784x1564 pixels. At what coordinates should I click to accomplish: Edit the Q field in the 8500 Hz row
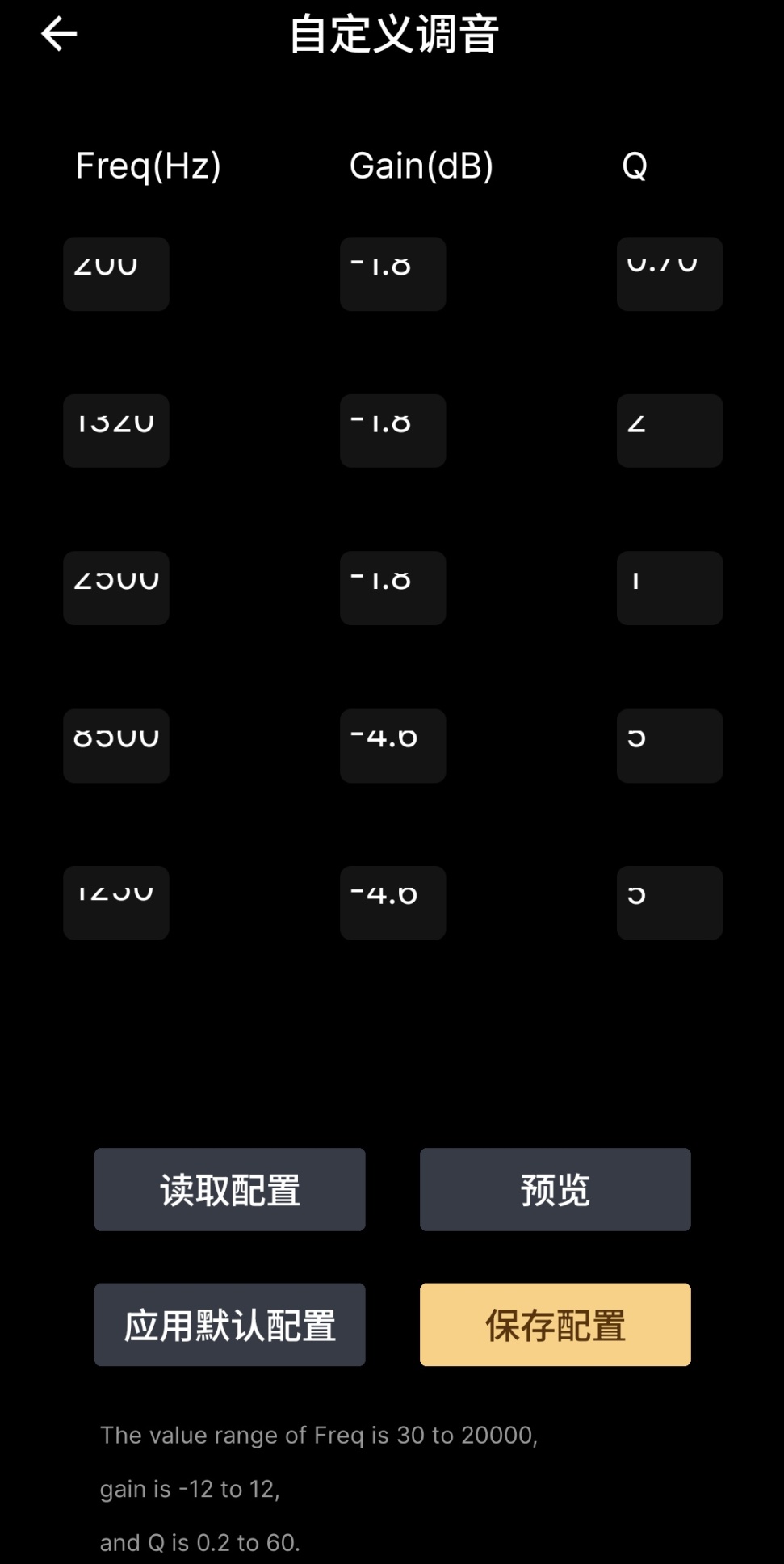pos(669,746)
